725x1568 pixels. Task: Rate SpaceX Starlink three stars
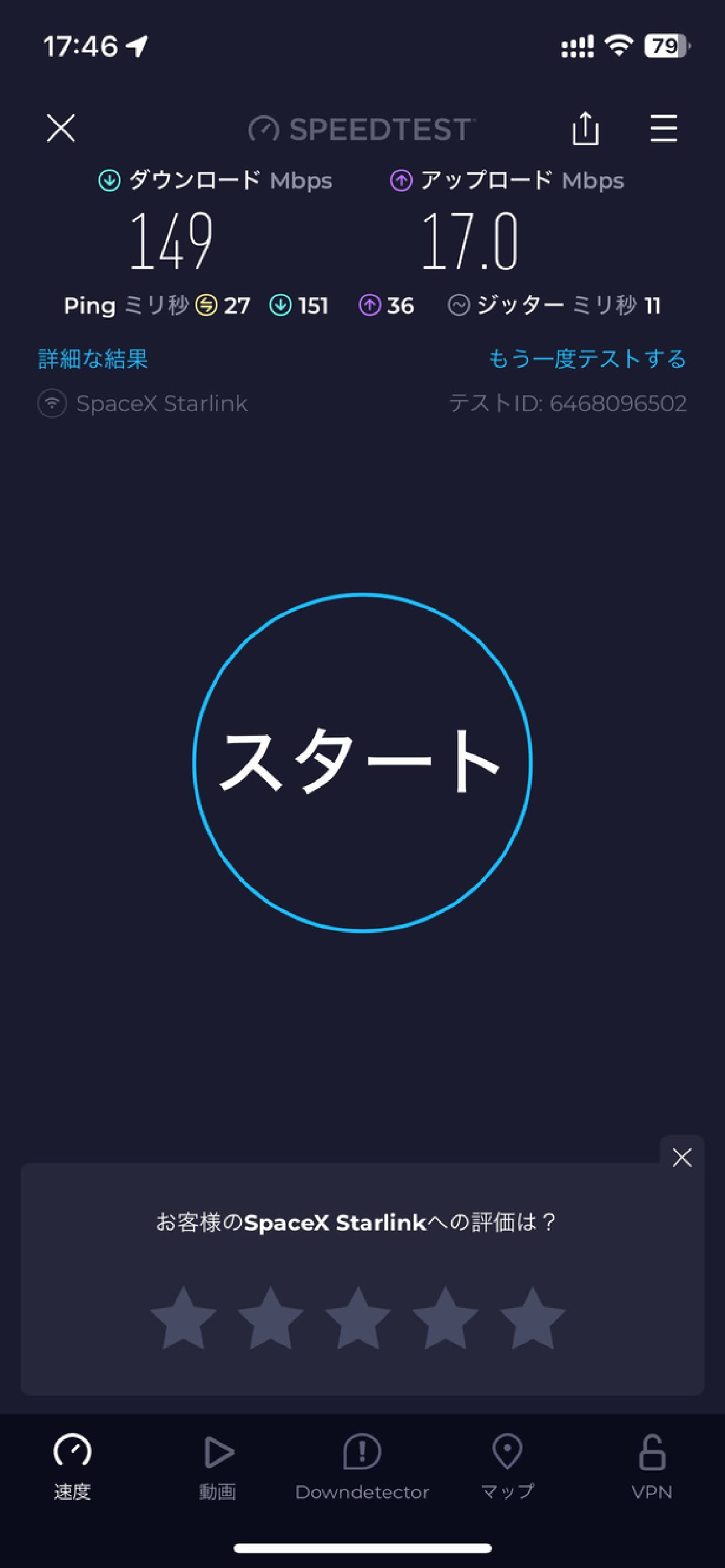[x=357, y=1319]
